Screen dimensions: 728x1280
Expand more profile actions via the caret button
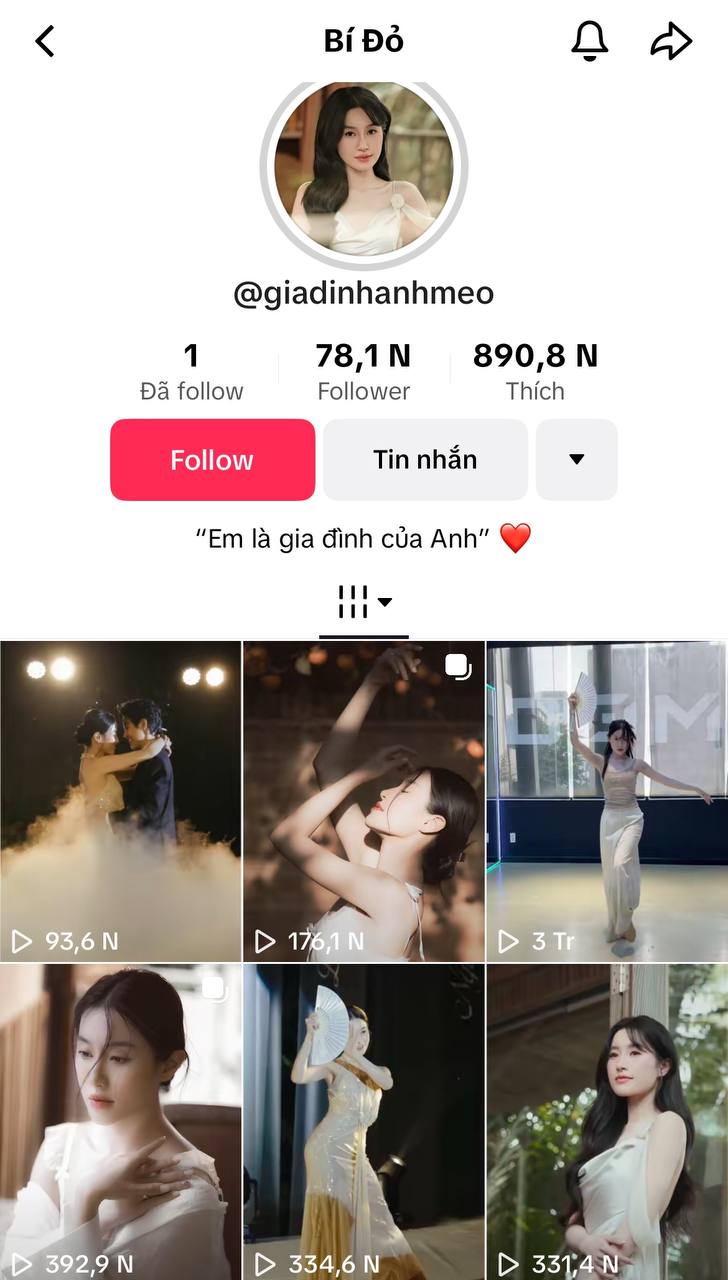(577, 459)
